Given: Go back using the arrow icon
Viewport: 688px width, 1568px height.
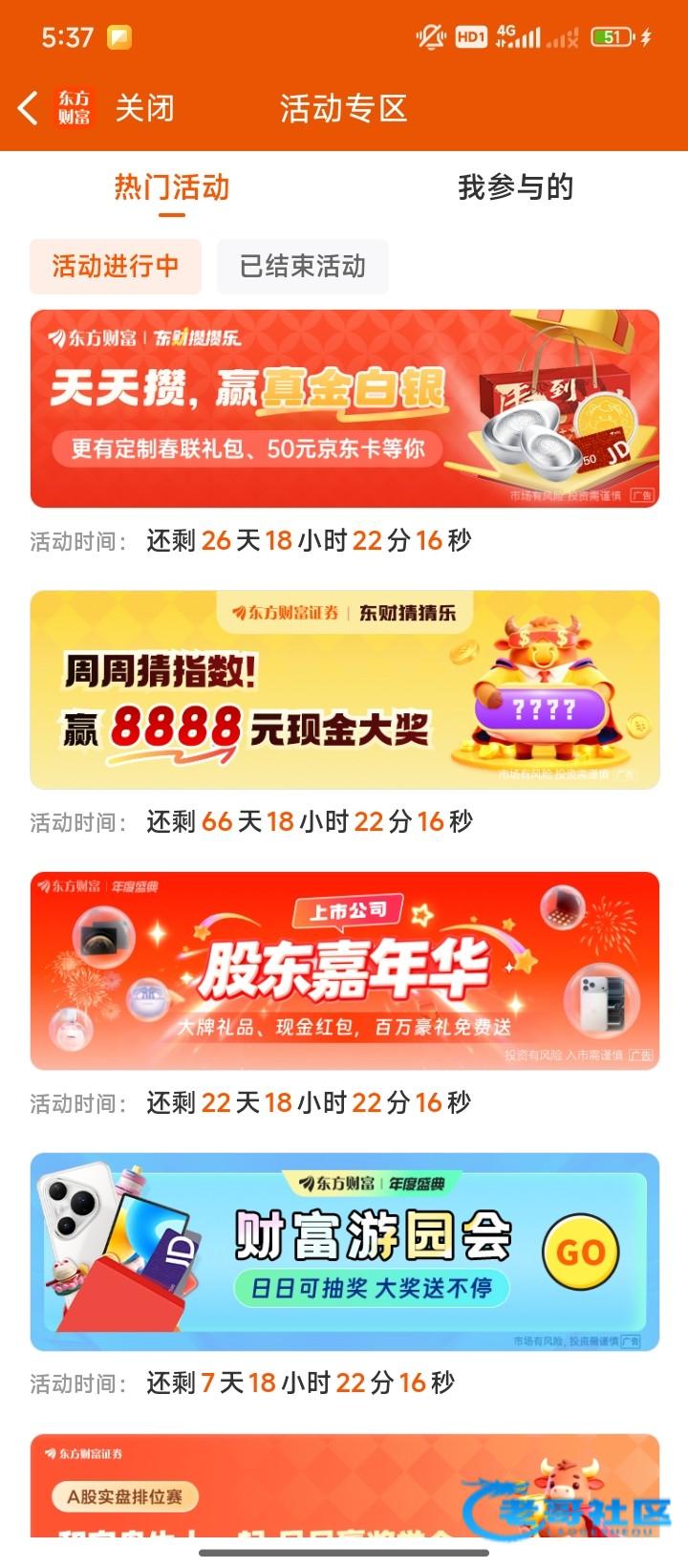Looking at the screenshot, I should (29, 108).
